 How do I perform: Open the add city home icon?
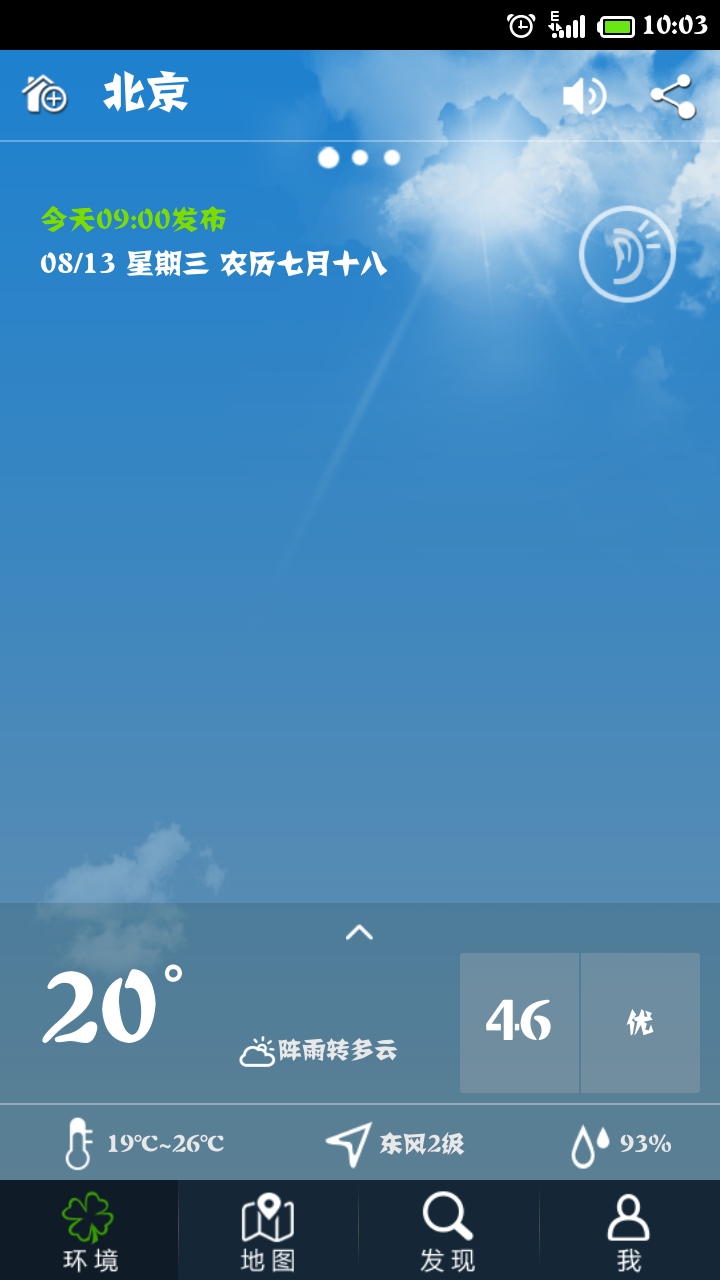45,95
